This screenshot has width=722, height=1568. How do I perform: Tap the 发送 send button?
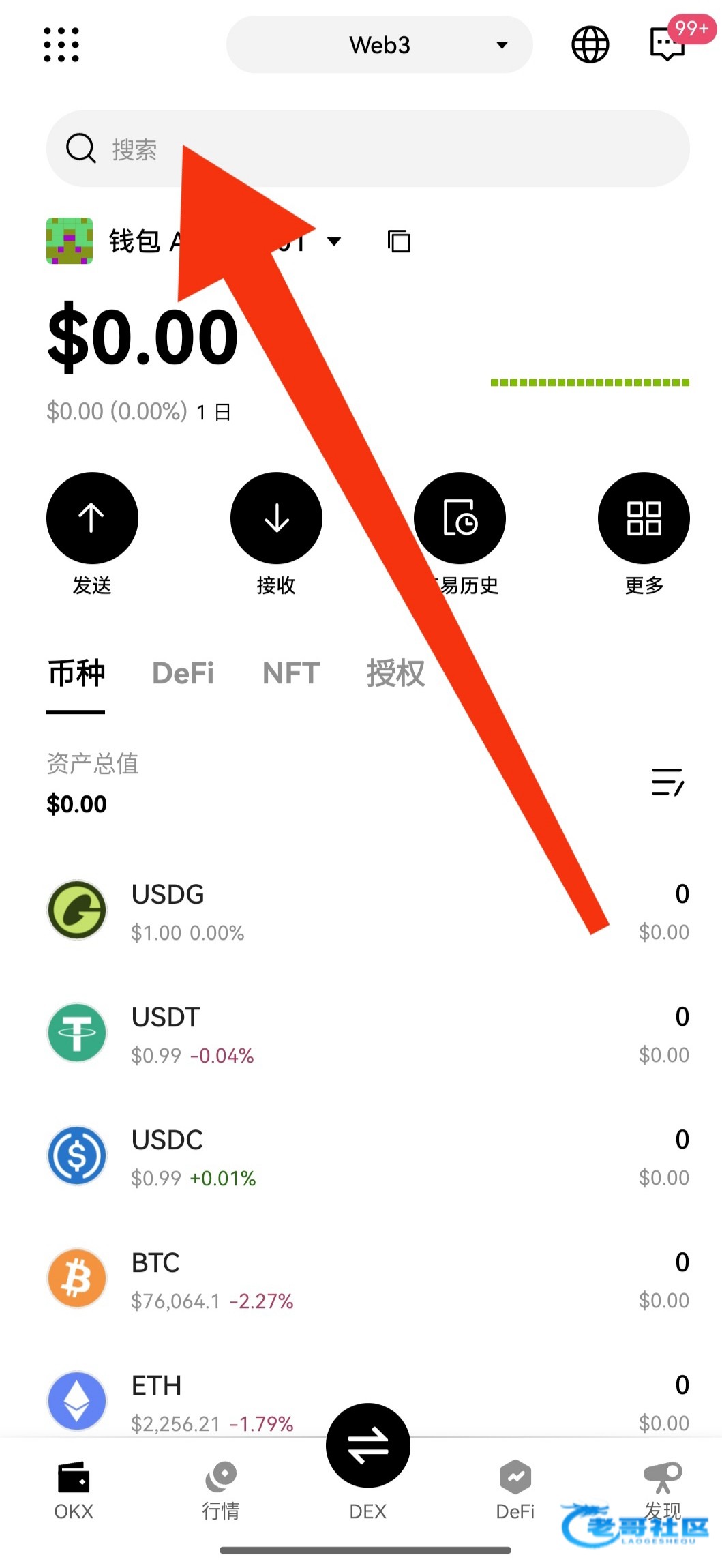(x=92, y=518)
